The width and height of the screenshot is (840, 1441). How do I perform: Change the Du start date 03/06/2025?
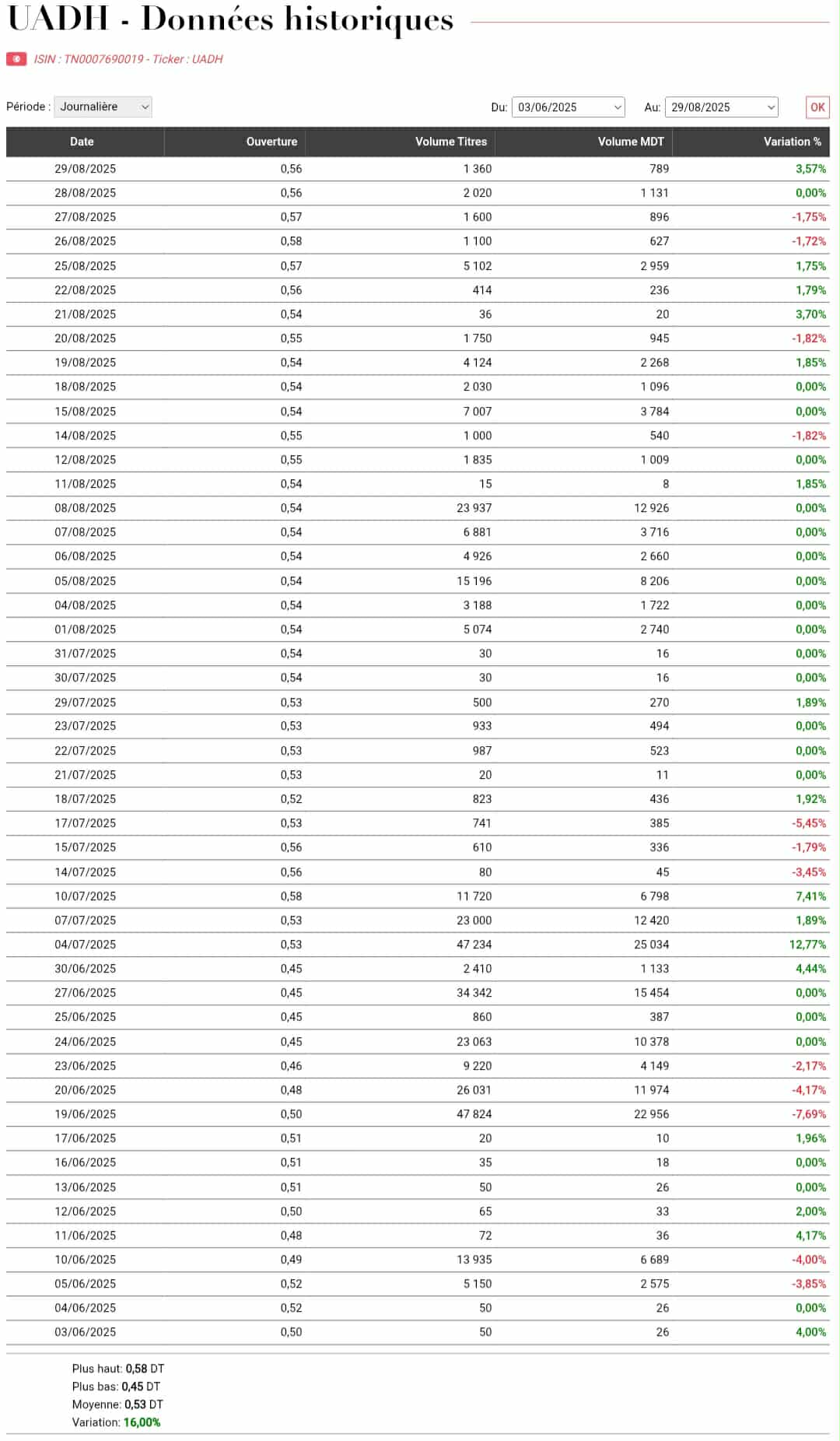point(568,107)
